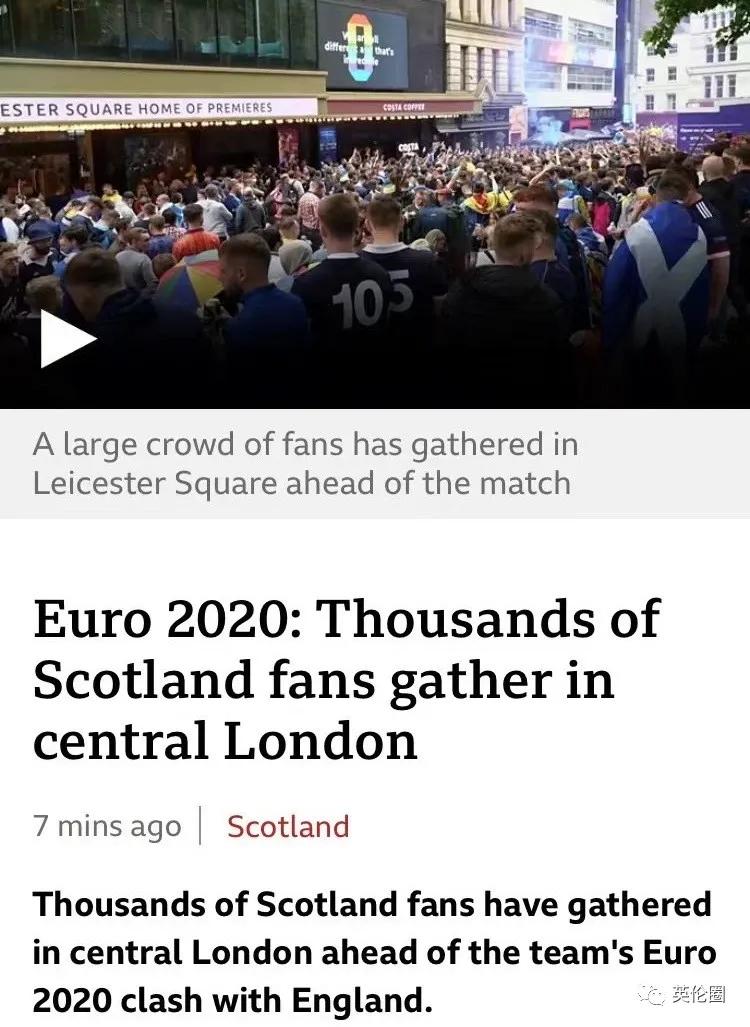Open the Scotland topic link

pos(288,826)
